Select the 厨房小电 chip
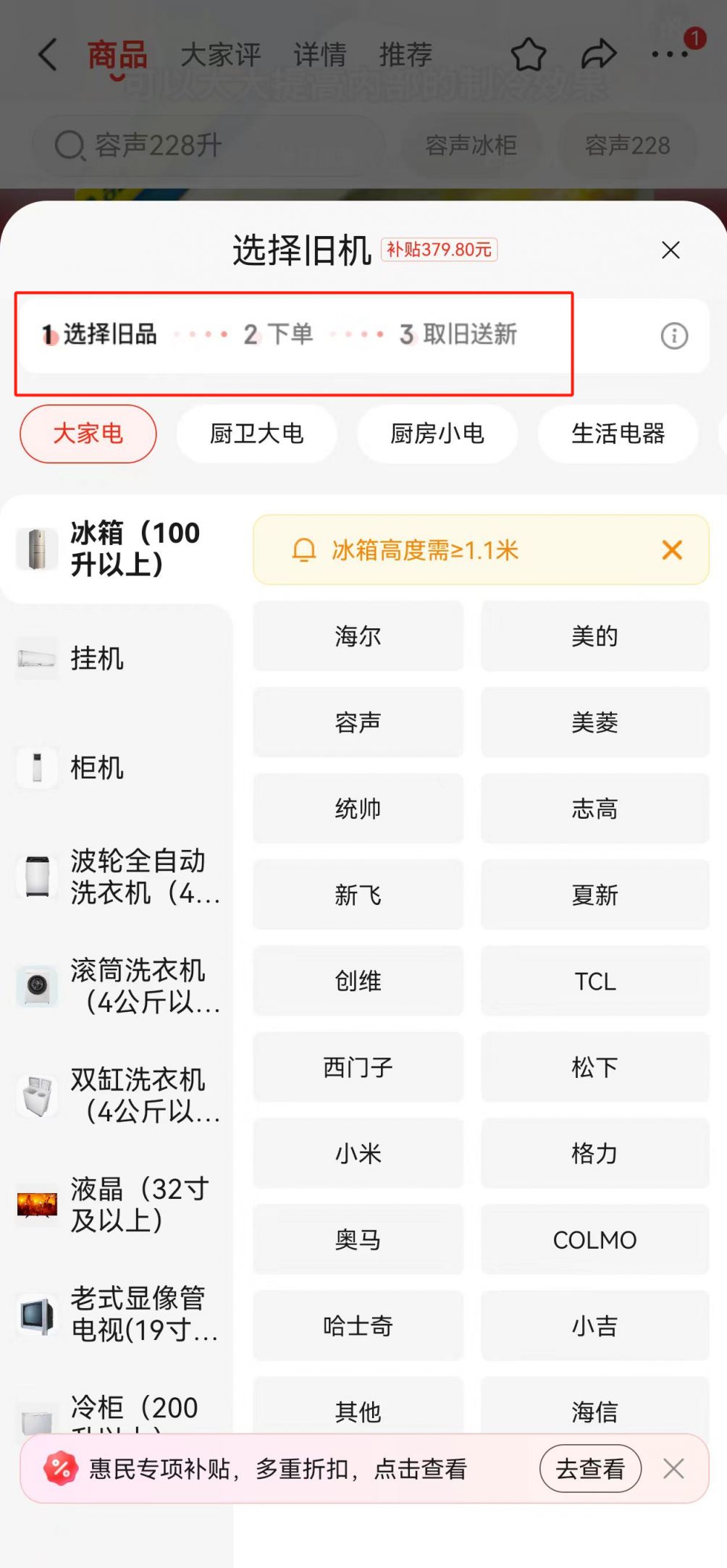Screen dimensions: 727x1568 tap(437, 434)
